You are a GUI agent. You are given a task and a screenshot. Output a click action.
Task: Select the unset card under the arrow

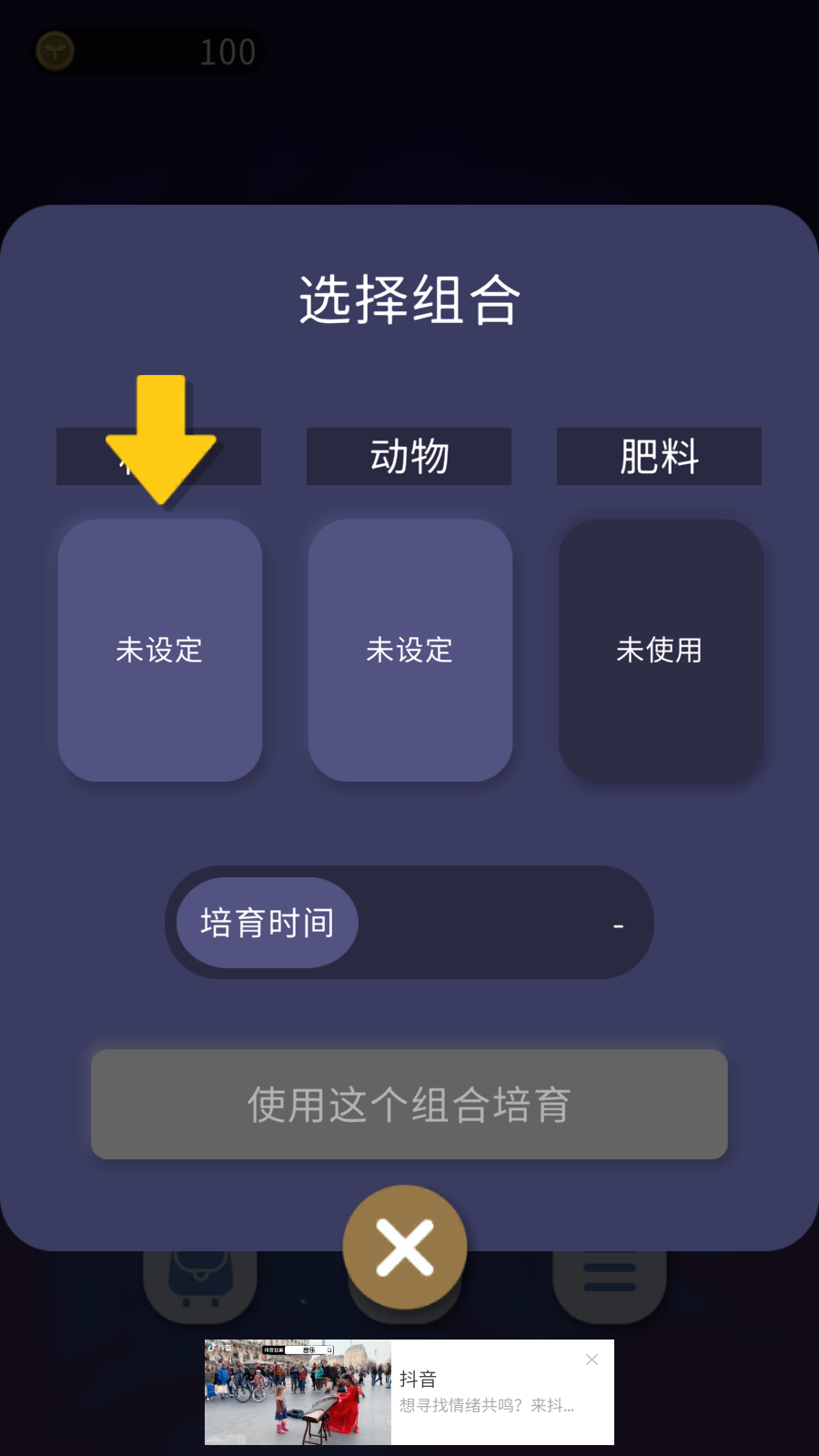pos(160,650)
